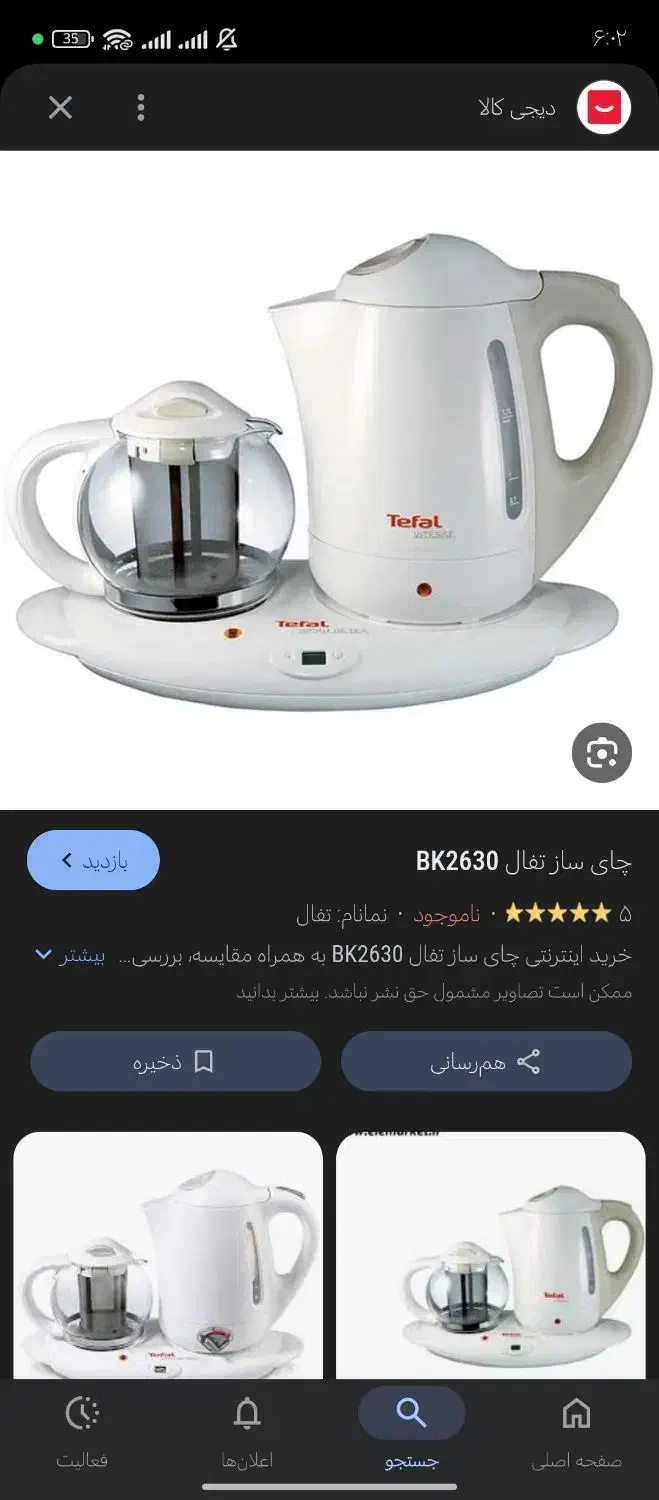The height and width of the screenshot is (1500, 659).
Task: Select the جستجو search tab
Action: 411,1432
